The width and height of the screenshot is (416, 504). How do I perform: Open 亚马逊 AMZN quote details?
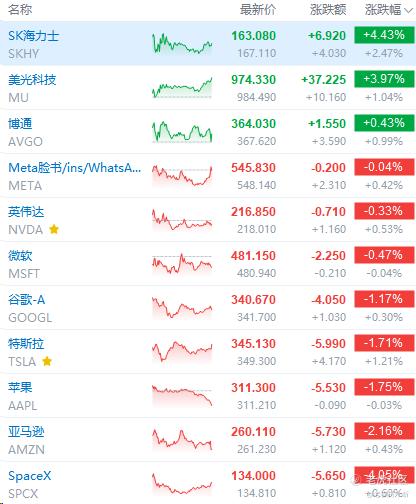tap(208, 440)
